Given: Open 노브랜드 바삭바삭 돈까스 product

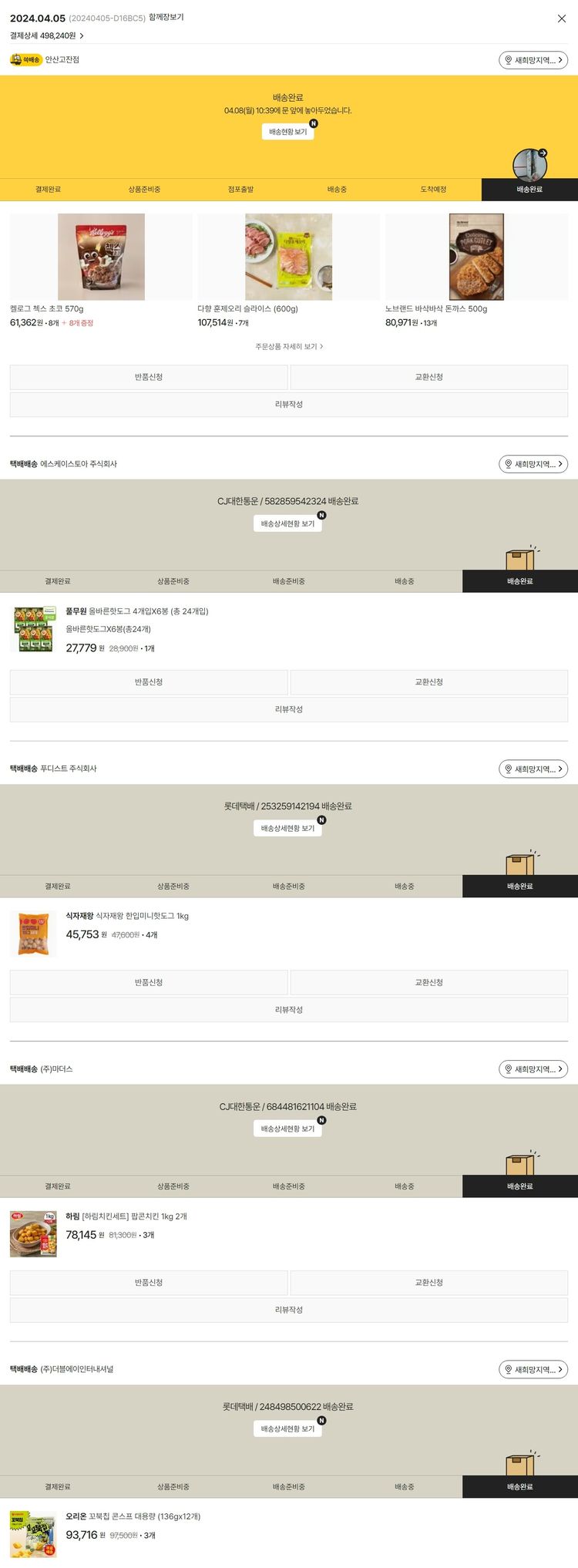Looking at the screenshot, I should coord(476,257).
